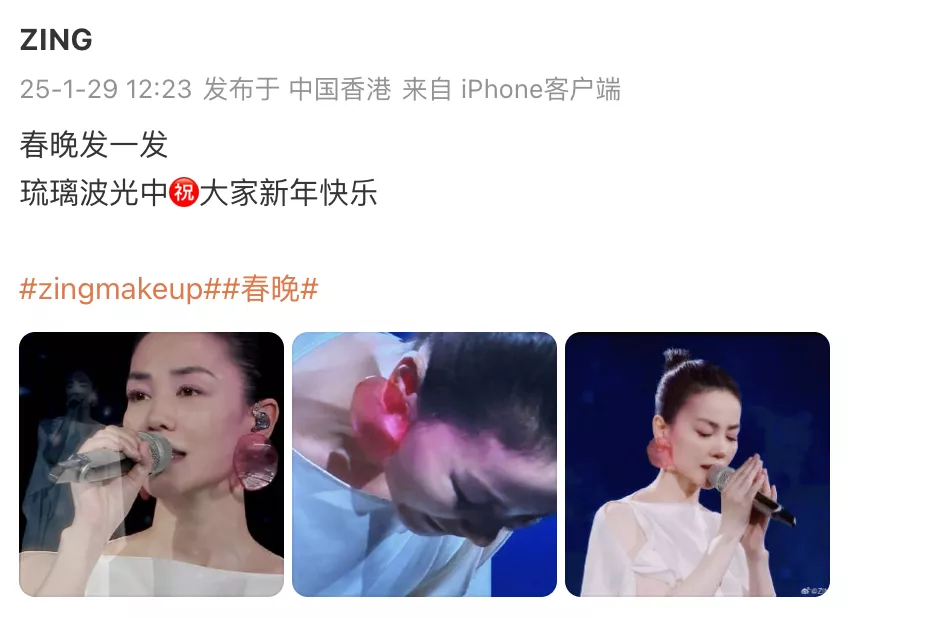
Task: Open the ZING profile name
Action: 56,40
